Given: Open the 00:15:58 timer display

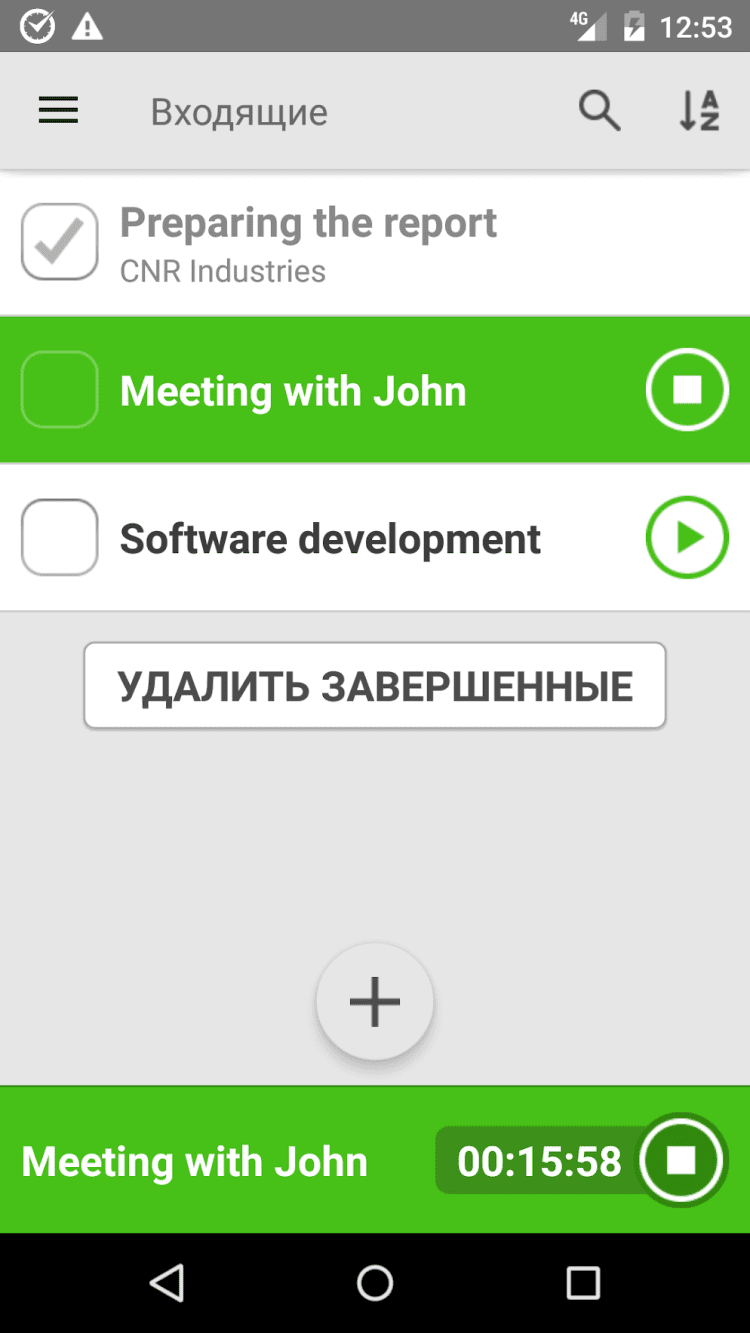Looking at the screenshot, I should click(x=538, y=1161).
